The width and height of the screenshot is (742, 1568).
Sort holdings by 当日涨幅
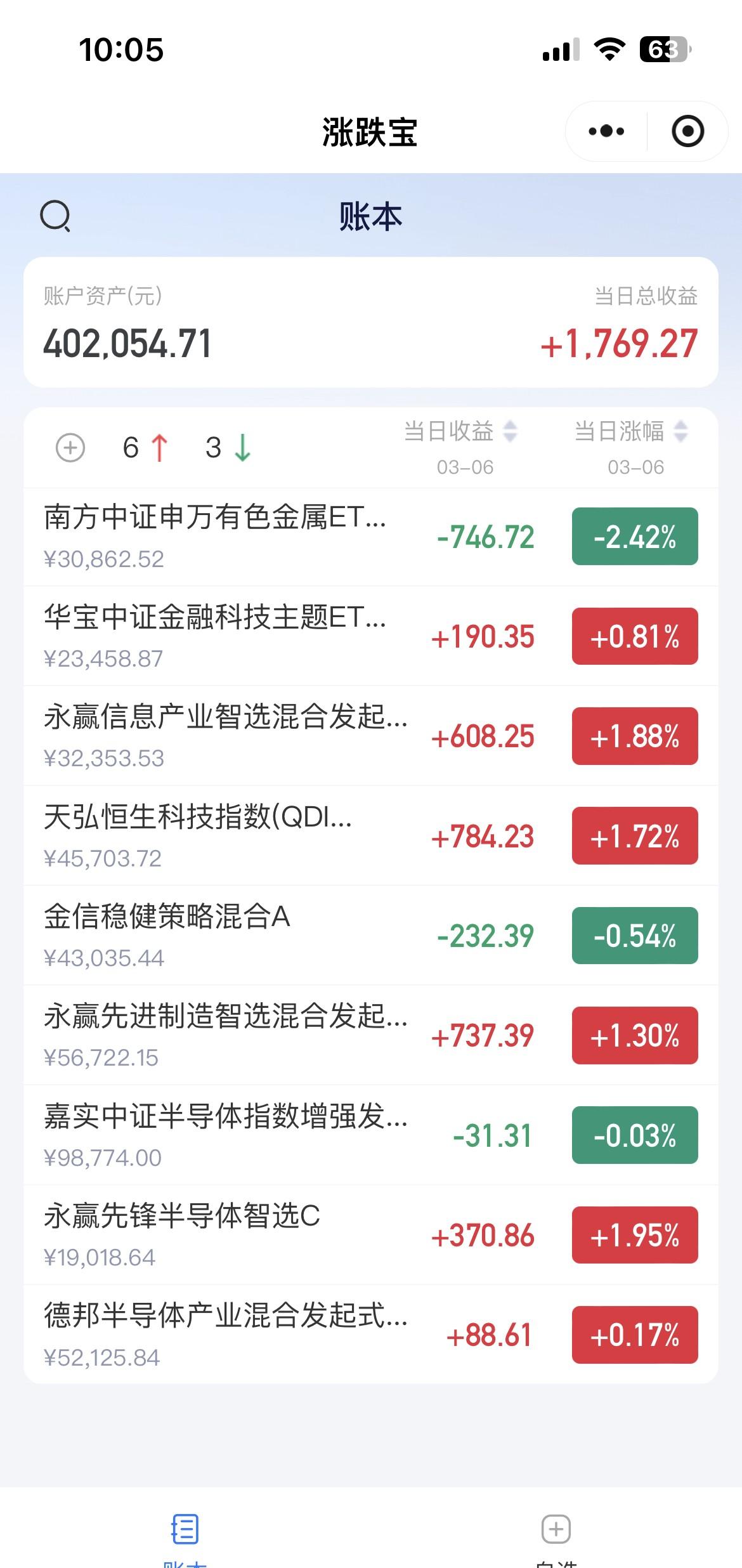pyautogui.click(x=631, y=432)
